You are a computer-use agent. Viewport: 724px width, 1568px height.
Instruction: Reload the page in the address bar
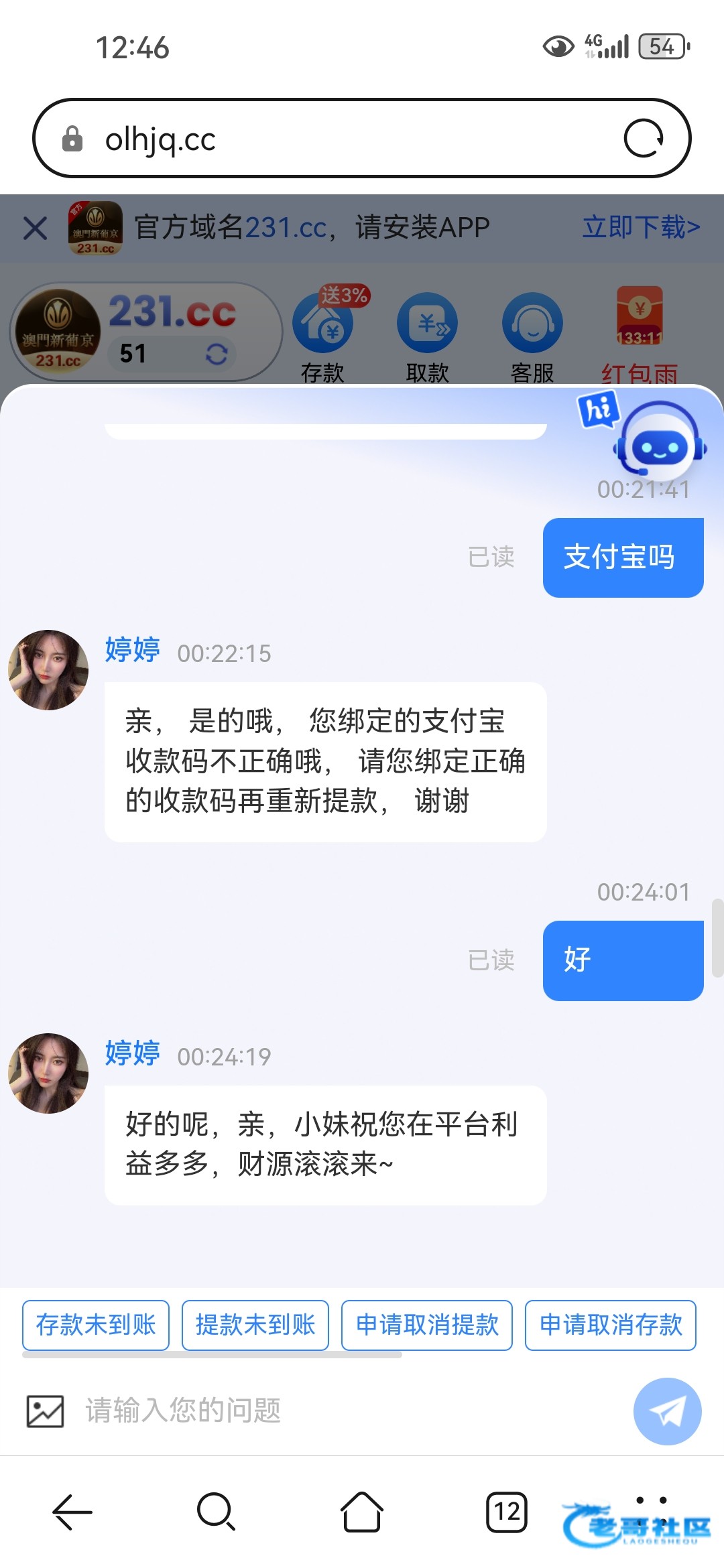point(644,139)
